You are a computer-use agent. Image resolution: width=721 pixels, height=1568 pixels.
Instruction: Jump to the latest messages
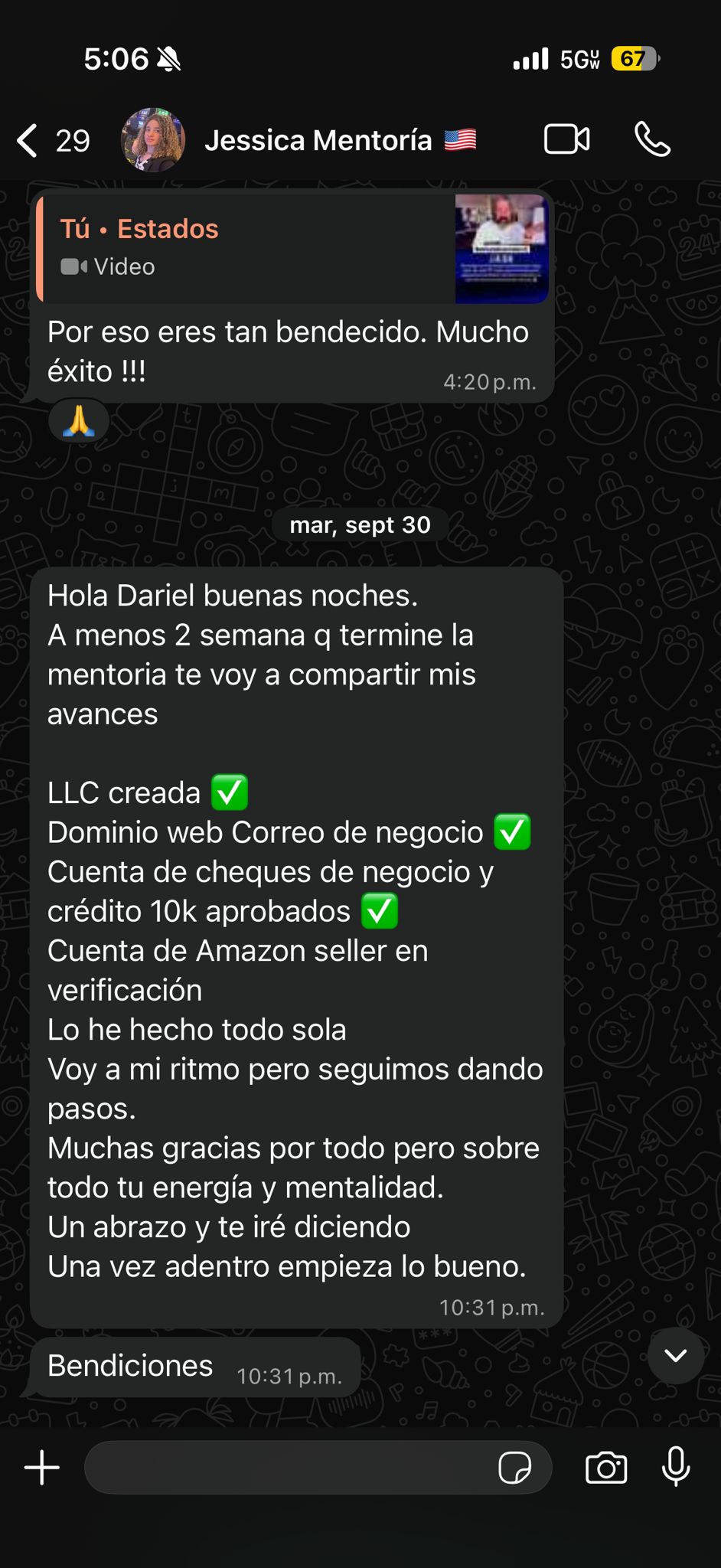pyautogui.click(x=675, y=1356)
